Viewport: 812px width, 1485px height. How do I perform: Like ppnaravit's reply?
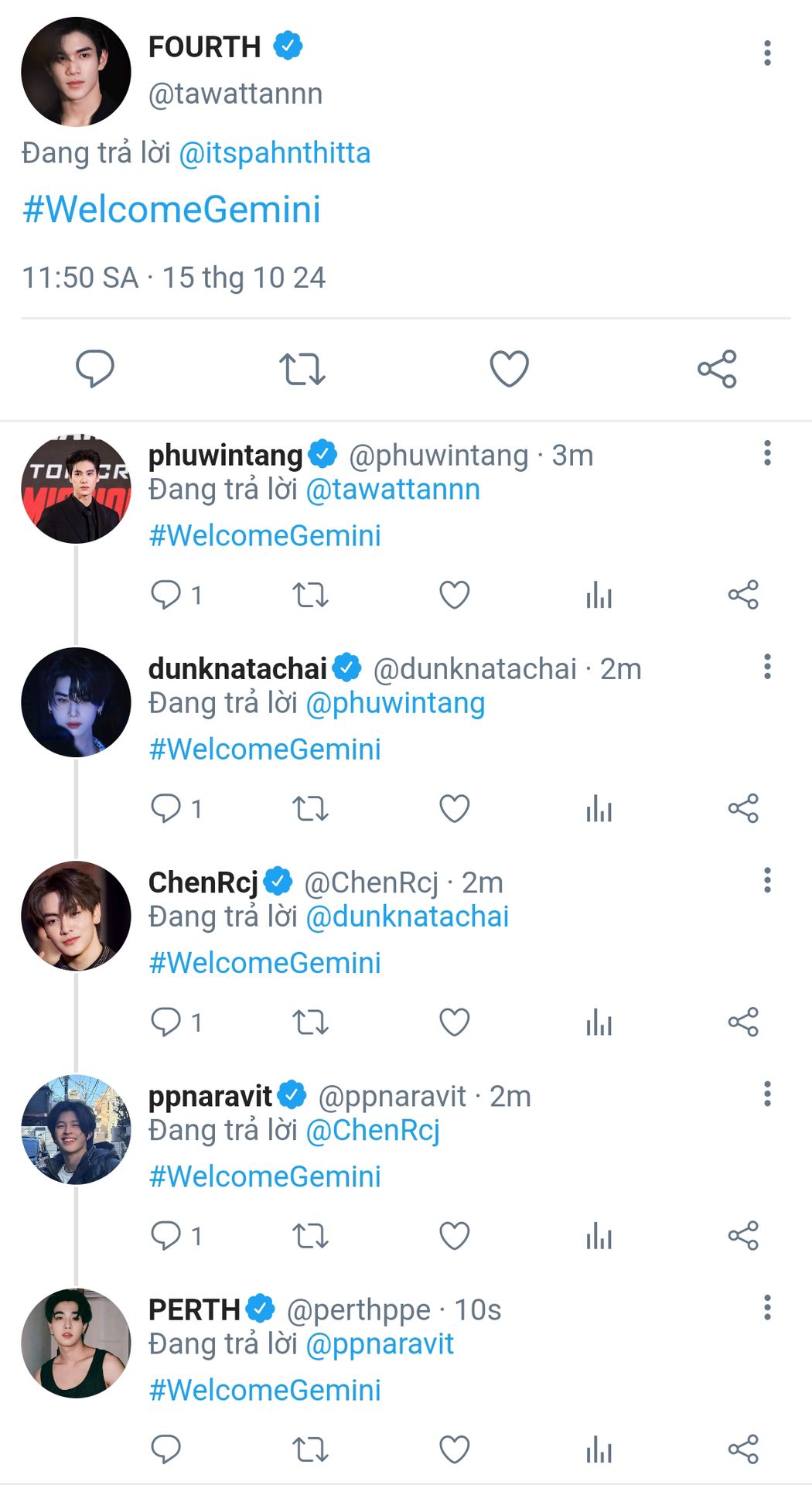[455, 1236]
